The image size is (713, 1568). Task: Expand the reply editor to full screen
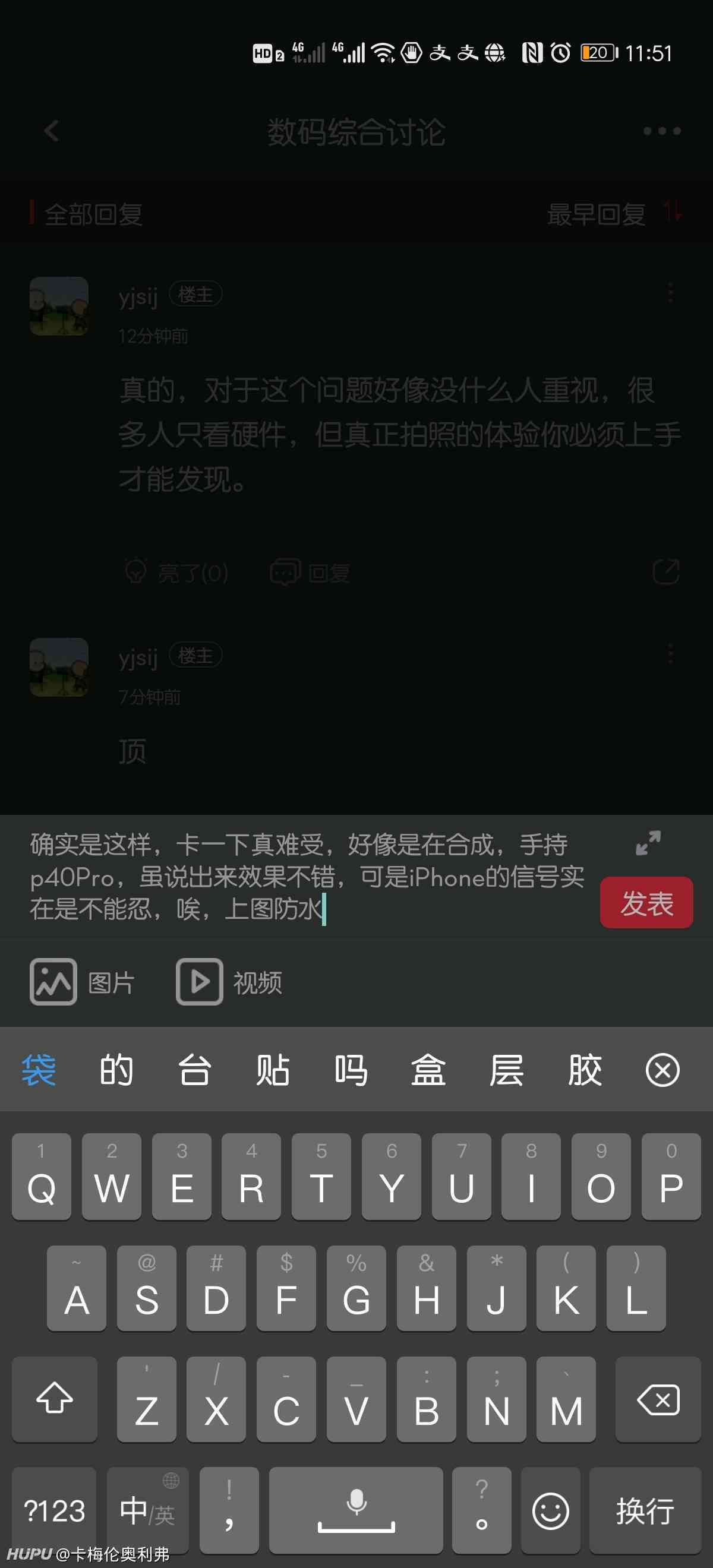click(648, 843)
